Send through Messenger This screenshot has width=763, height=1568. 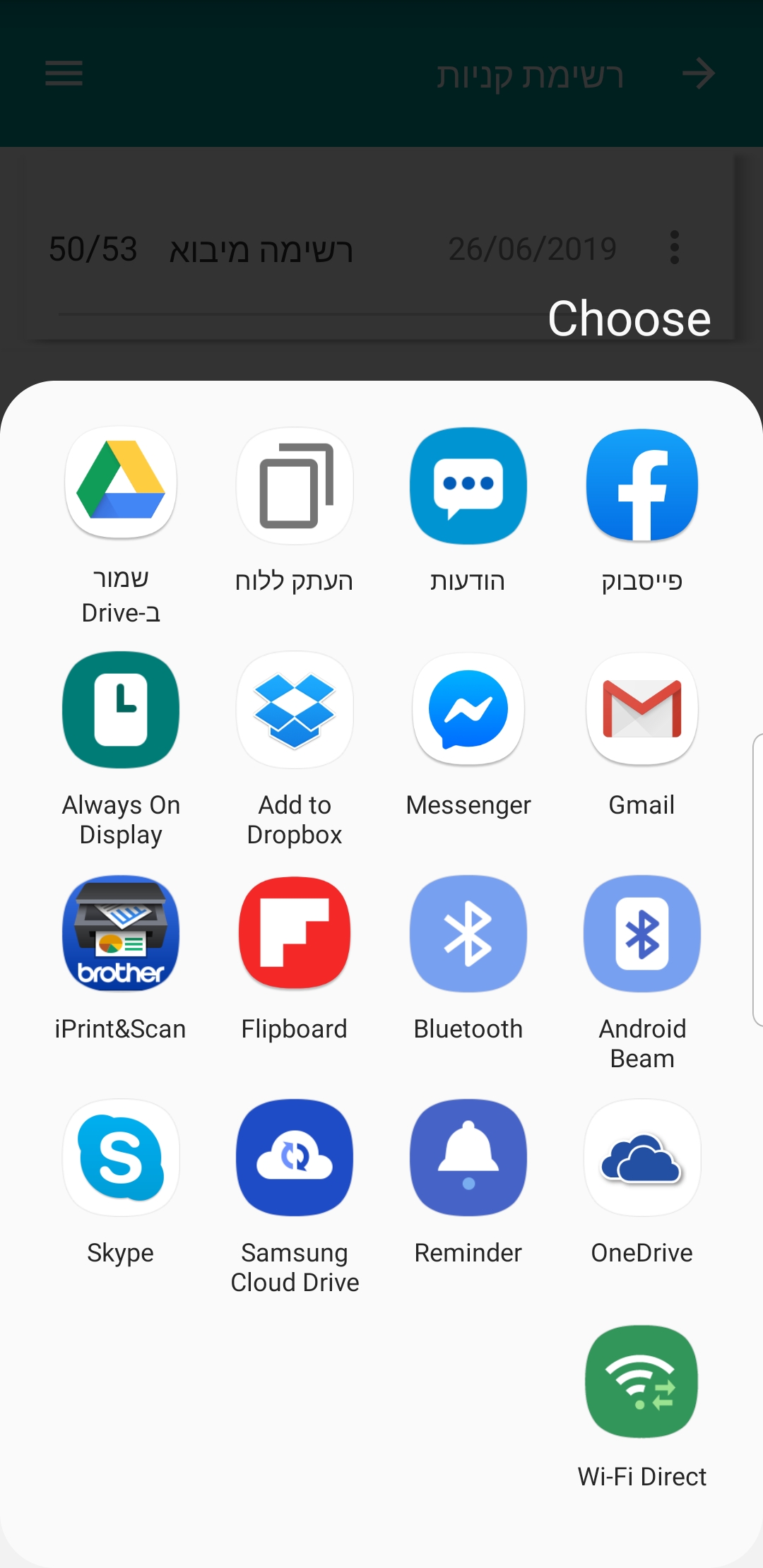click(468, 710)
